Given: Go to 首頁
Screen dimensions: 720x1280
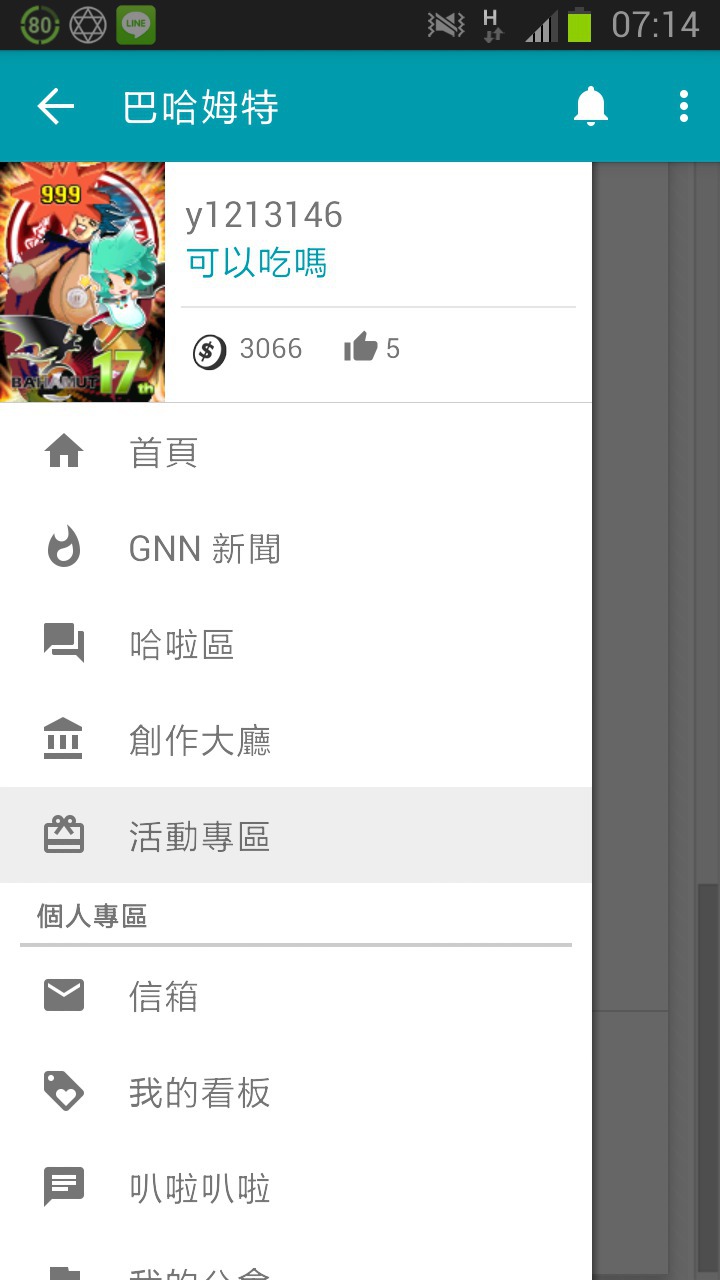Looking at the screenshot, I should click(296, 453).
